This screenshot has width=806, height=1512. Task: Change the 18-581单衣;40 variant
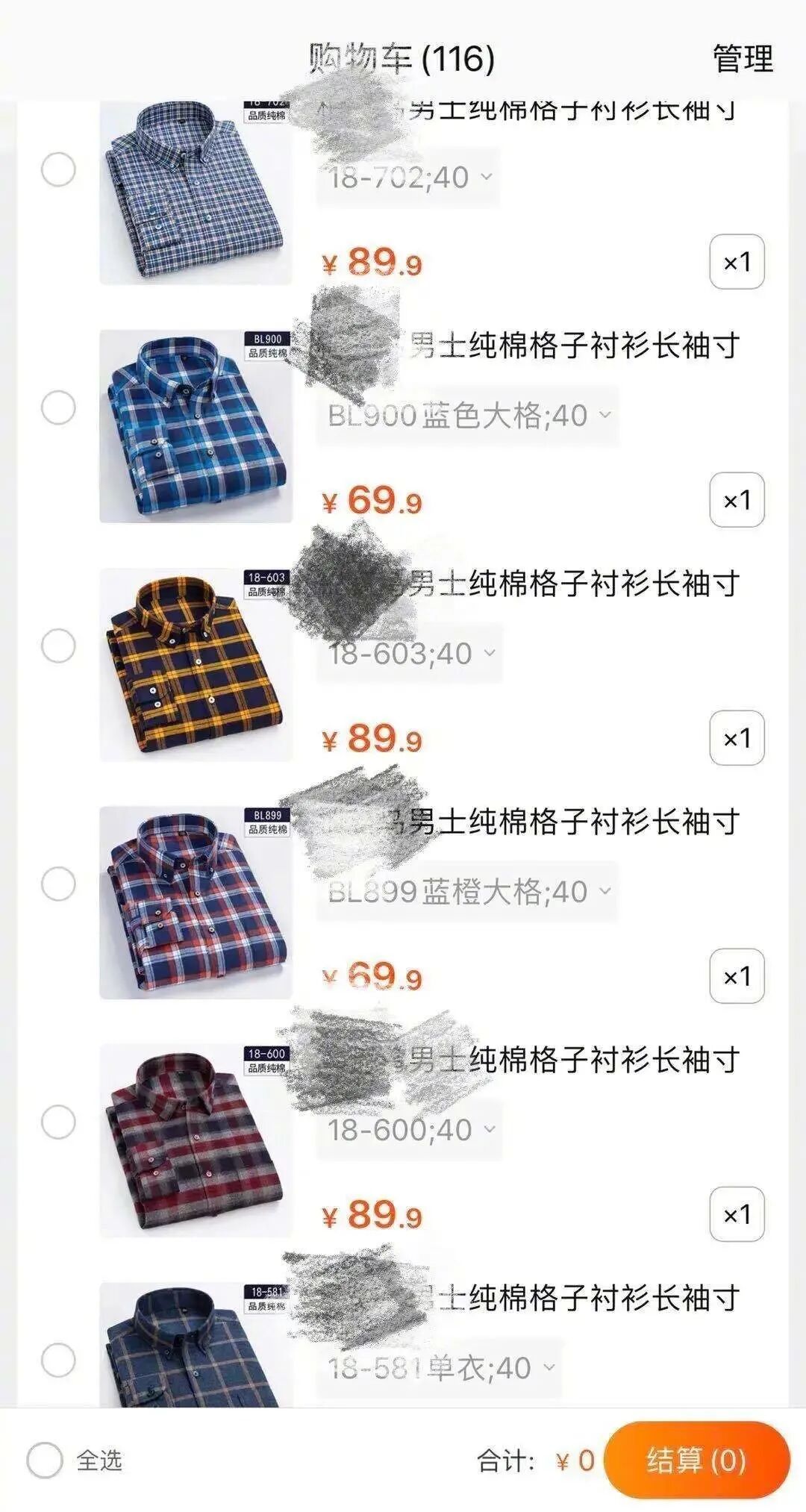[440, 1368]
